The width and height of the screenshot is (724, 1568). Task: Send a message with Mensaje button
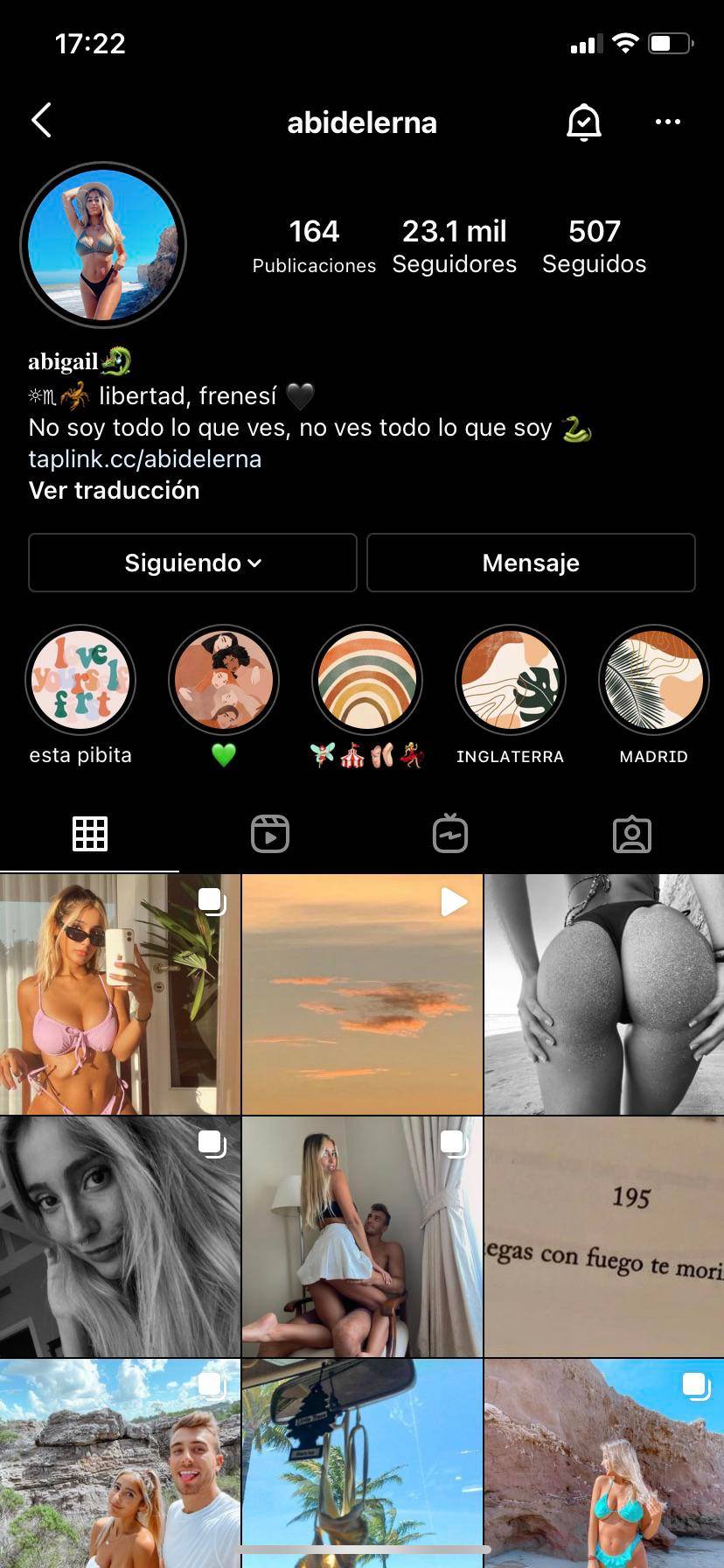[x=531, y=563]
